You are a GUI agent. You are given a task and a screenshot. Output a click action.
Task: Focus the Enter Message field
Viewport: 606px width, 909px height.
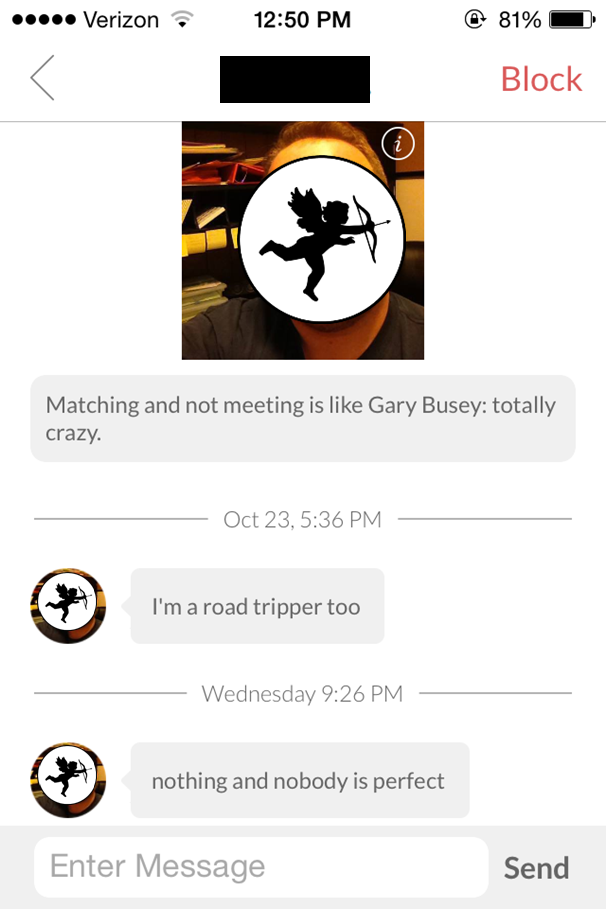[x=260, y=866]
